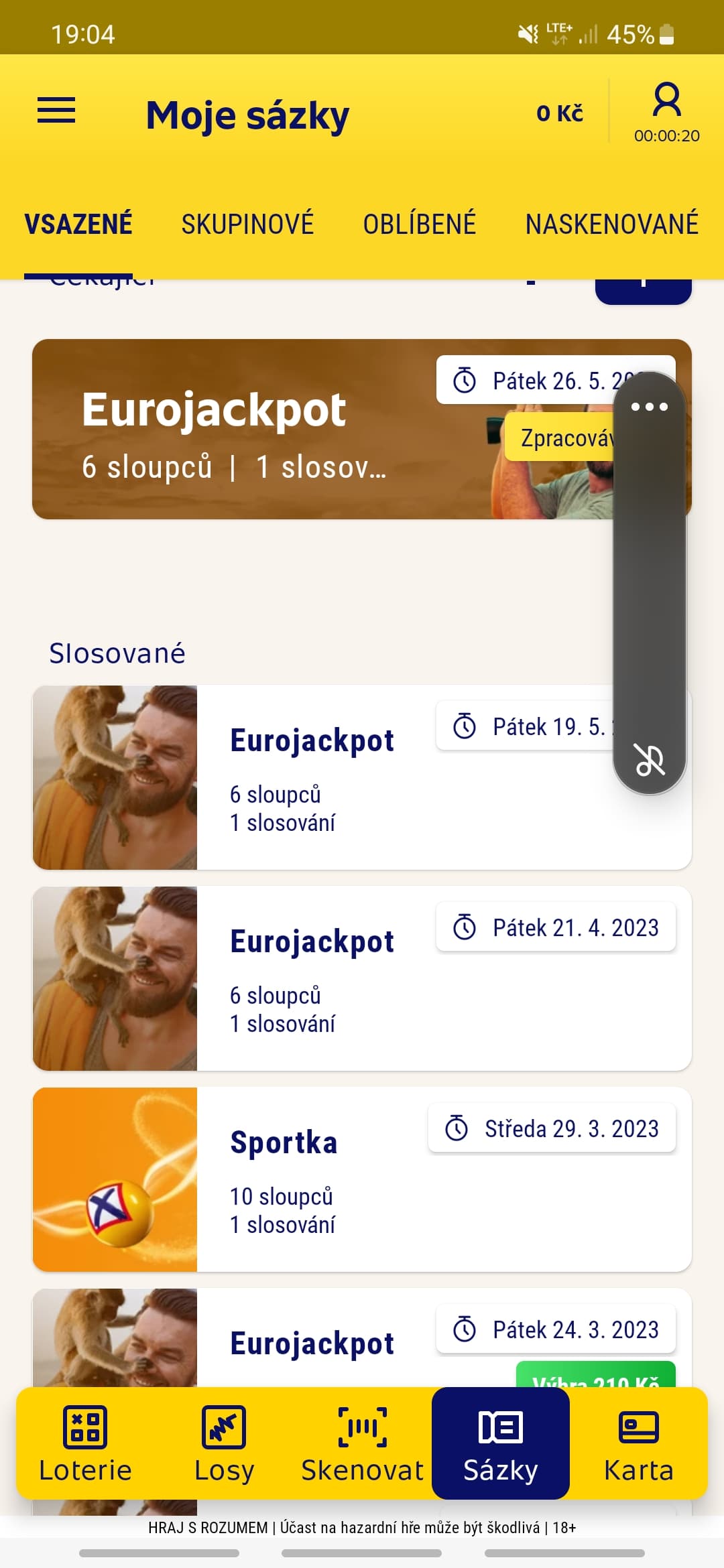This screenshot has width=724, height=1568.
Task: Select the Vsazené tab
Action: (78, 224)
